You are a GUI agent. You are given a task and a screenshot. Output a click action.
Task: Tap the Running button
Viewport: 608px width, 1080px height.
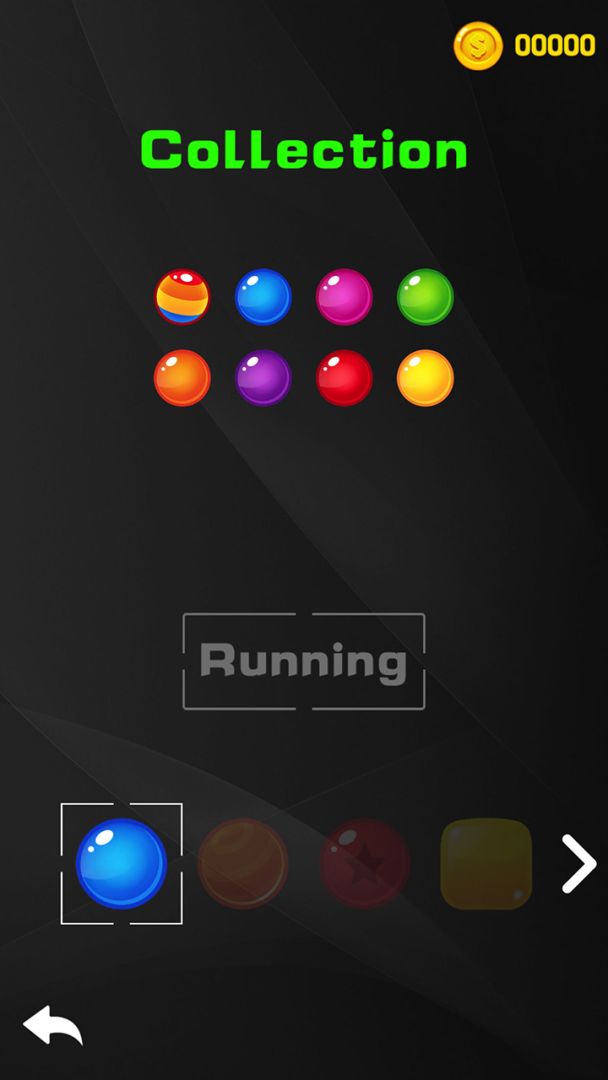click(304, 661)
